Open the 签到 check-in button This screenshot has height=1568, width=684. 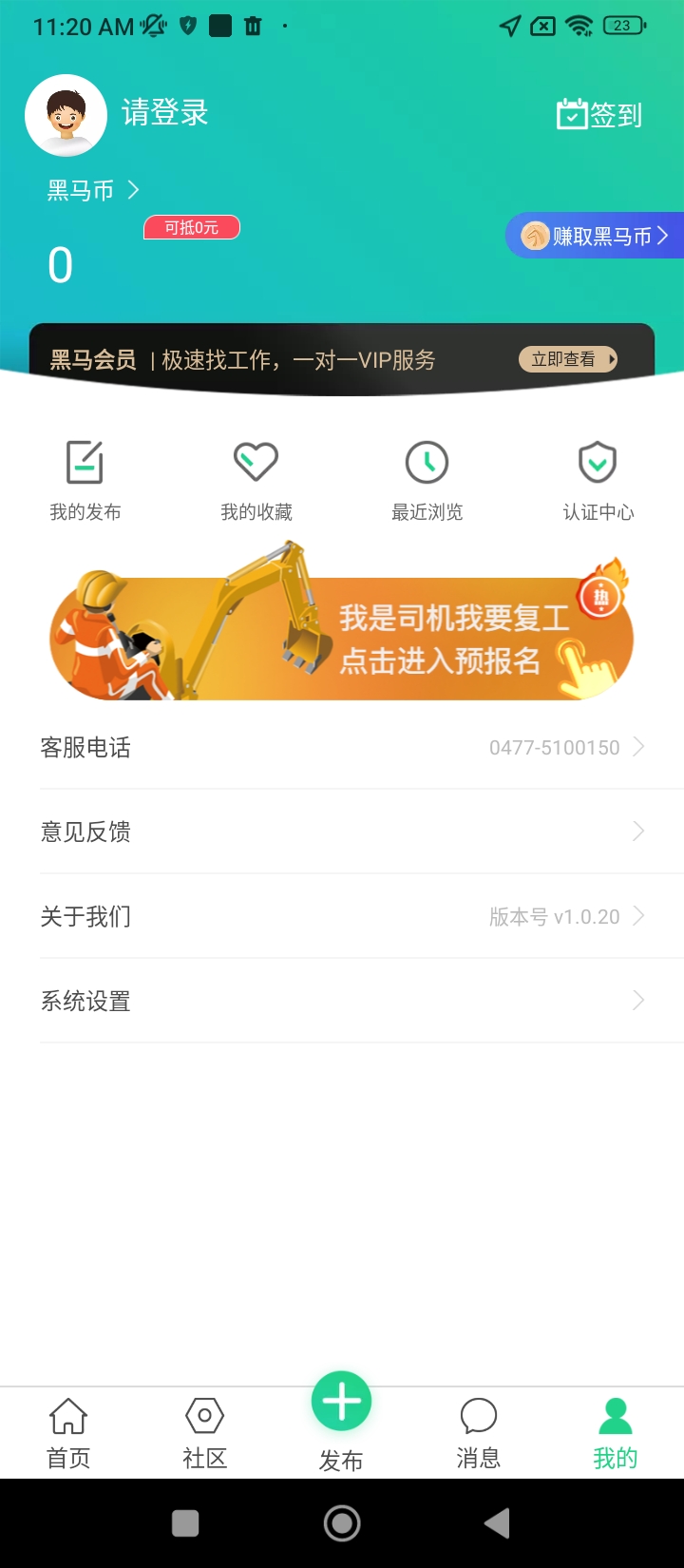[599, 115]
